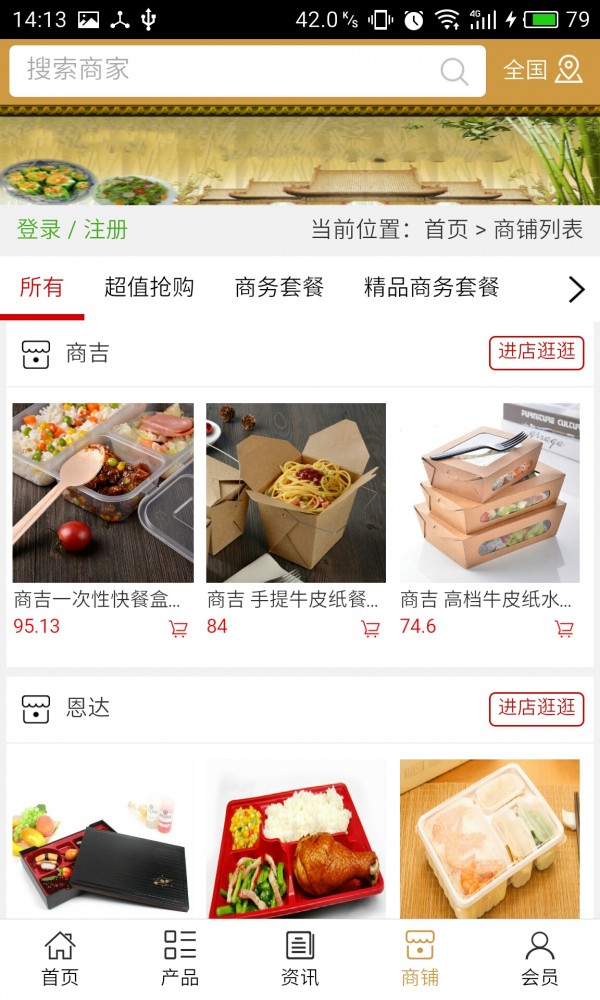Viewport: 600px width, 1000px height.
Task: Tap 进店逛逛 for the 商吉 shop
Action: coord(536,352)
